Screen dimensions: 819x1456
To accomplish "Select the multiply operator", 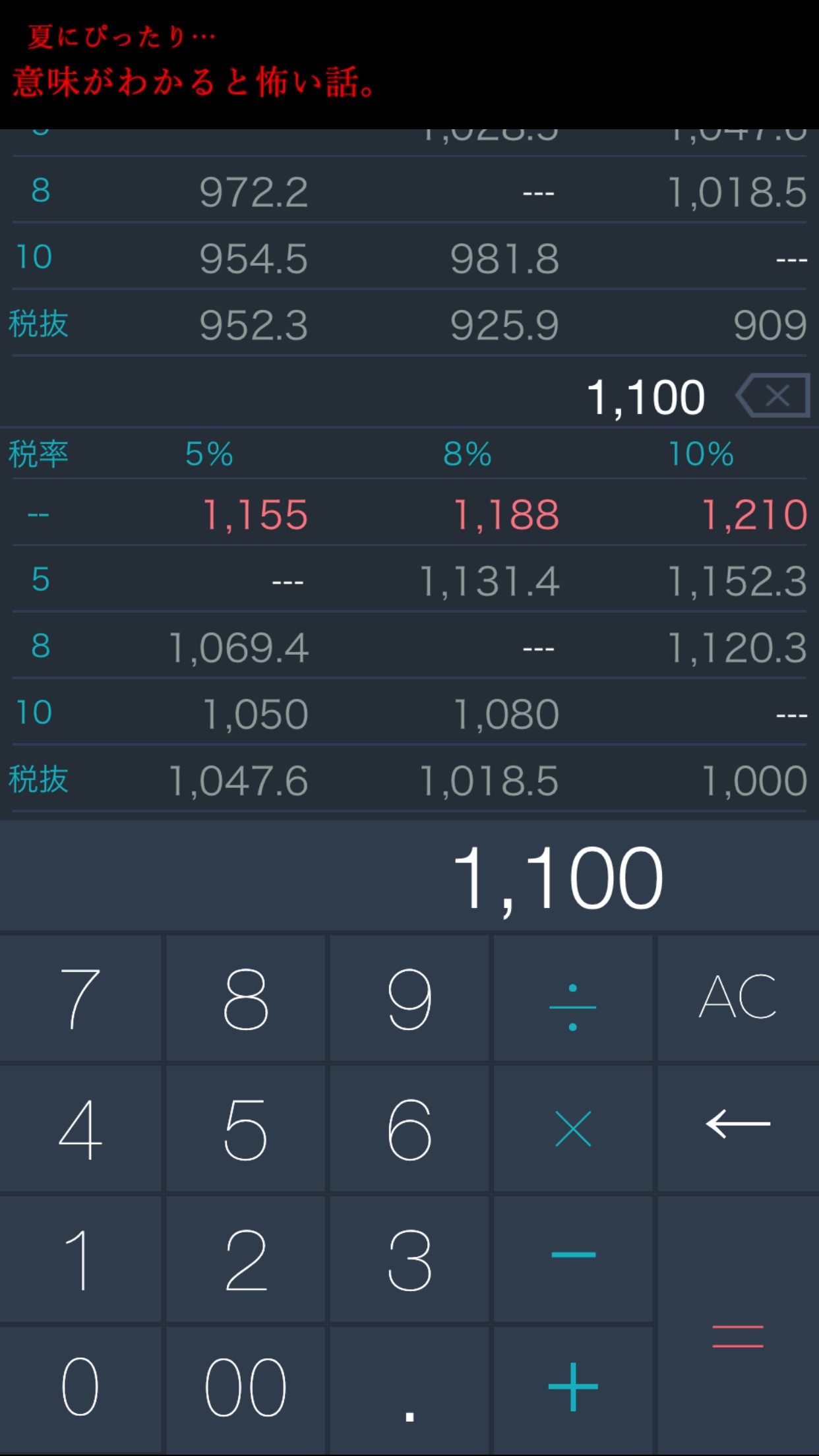I will point(572,1128).
